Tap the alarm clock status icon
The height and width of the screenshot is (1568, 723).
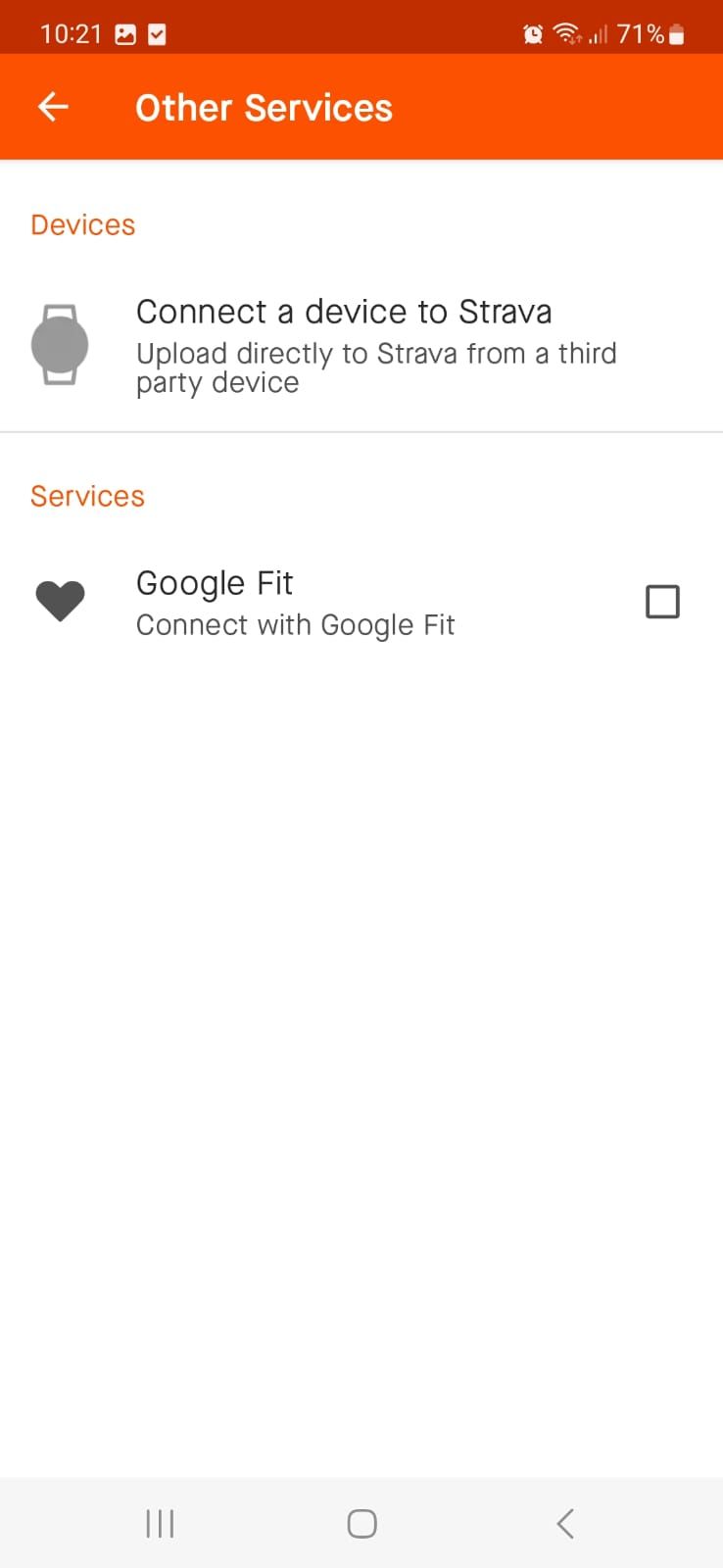(x=532, y=32)
